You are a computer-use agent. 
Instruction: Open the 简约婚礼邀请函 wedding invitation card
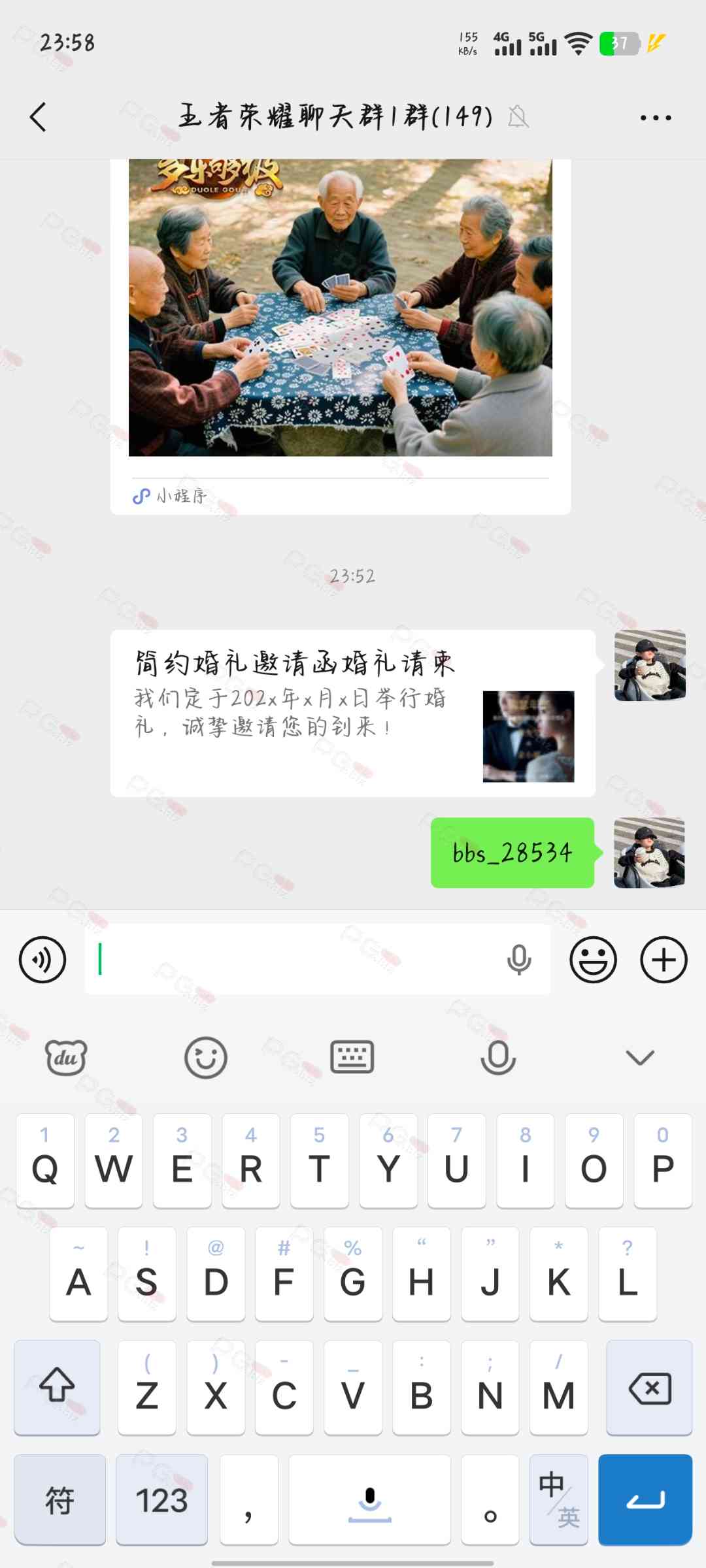point(352,713)
